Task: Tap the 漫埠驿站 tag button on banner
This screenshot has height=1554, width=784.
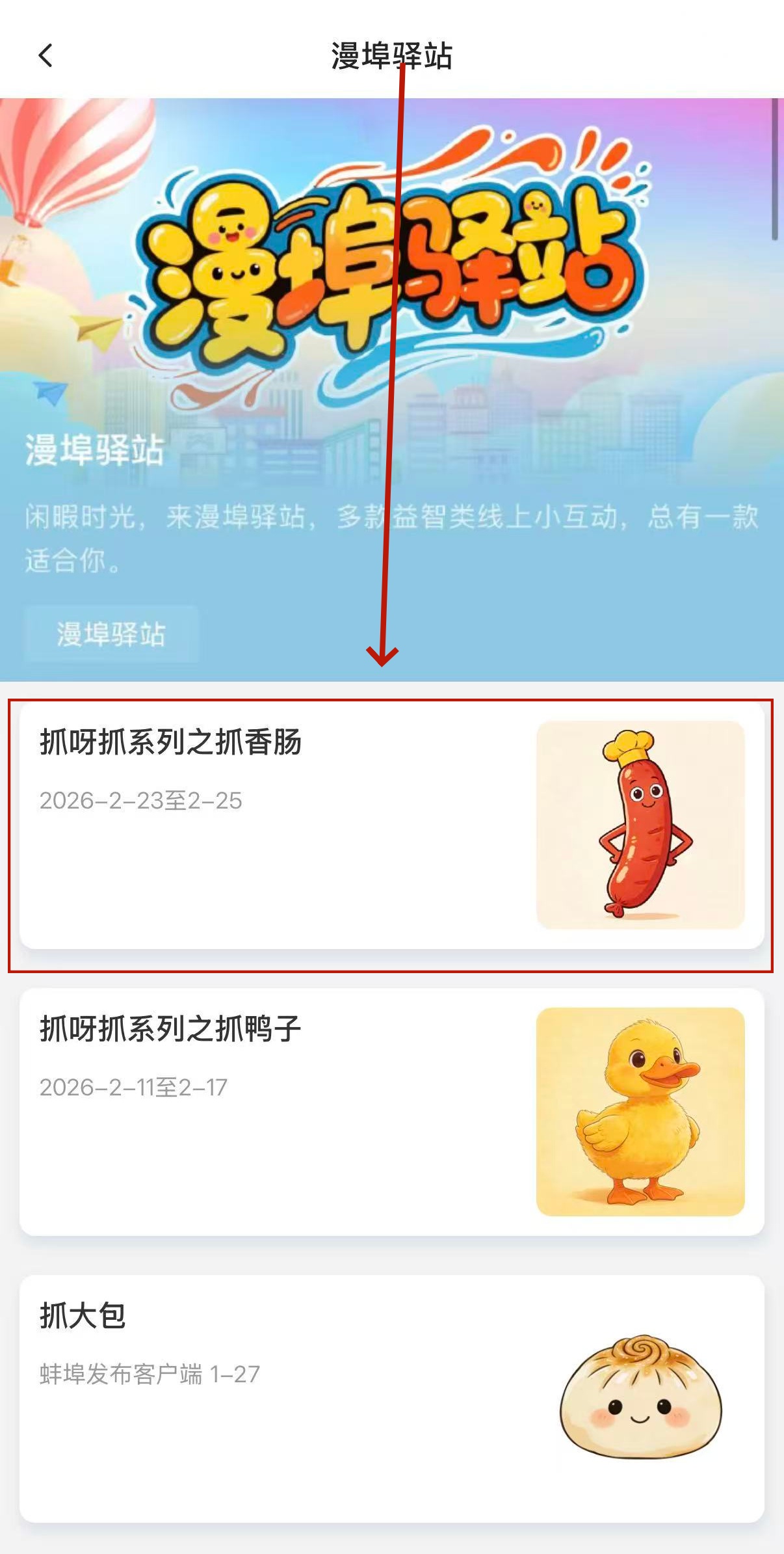Action: pos(111,634)
